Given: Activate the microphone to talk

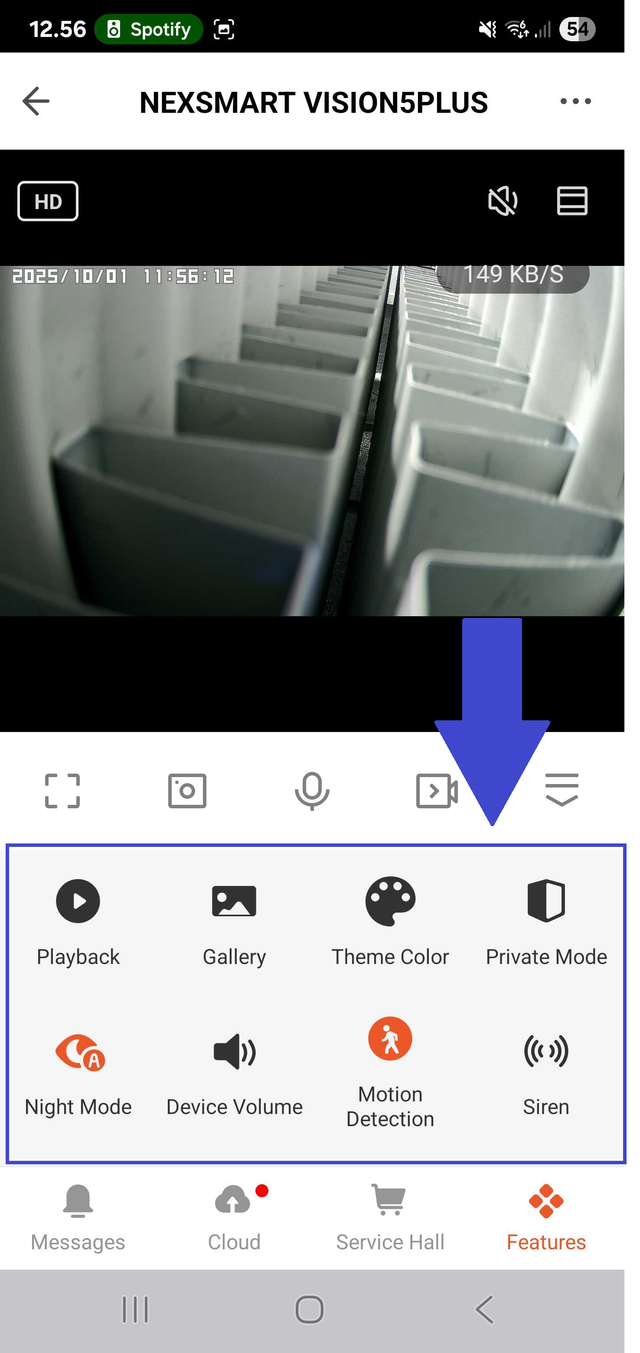Looking at the screenshot, I should point(312,790).
